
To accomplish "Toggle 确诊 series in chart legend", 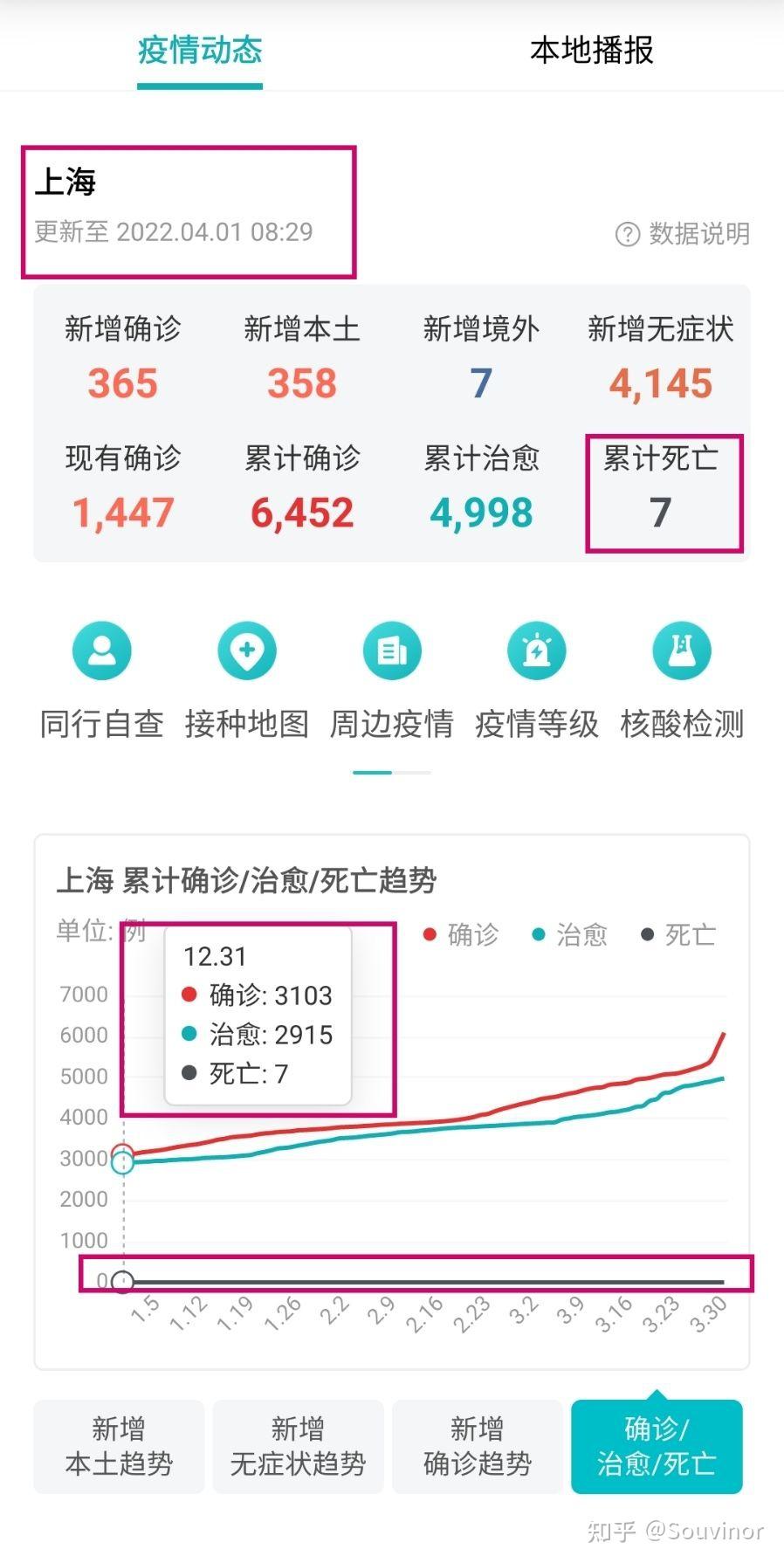I will tap(460, 935).
